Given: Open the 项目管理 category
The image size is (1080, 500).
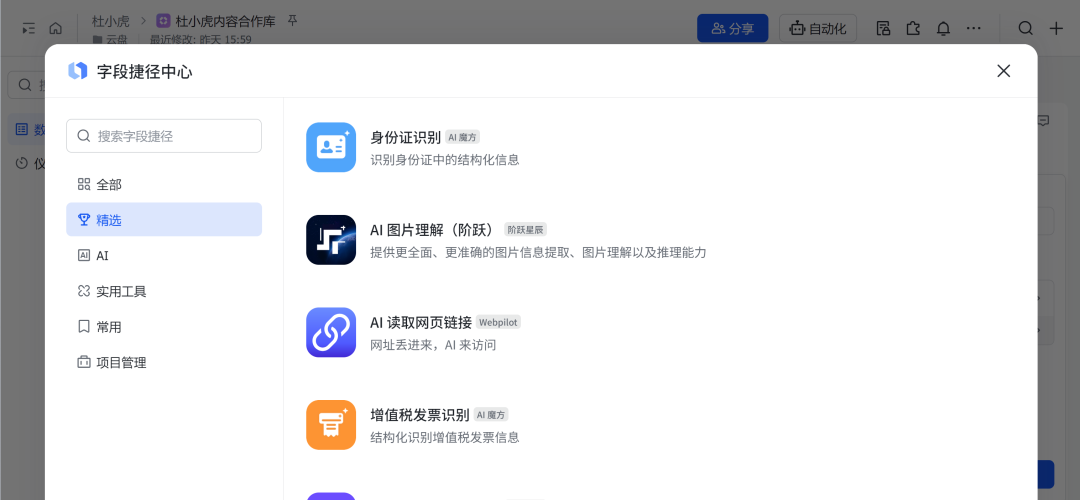Looking at the screenshot, I should (120, 363).
